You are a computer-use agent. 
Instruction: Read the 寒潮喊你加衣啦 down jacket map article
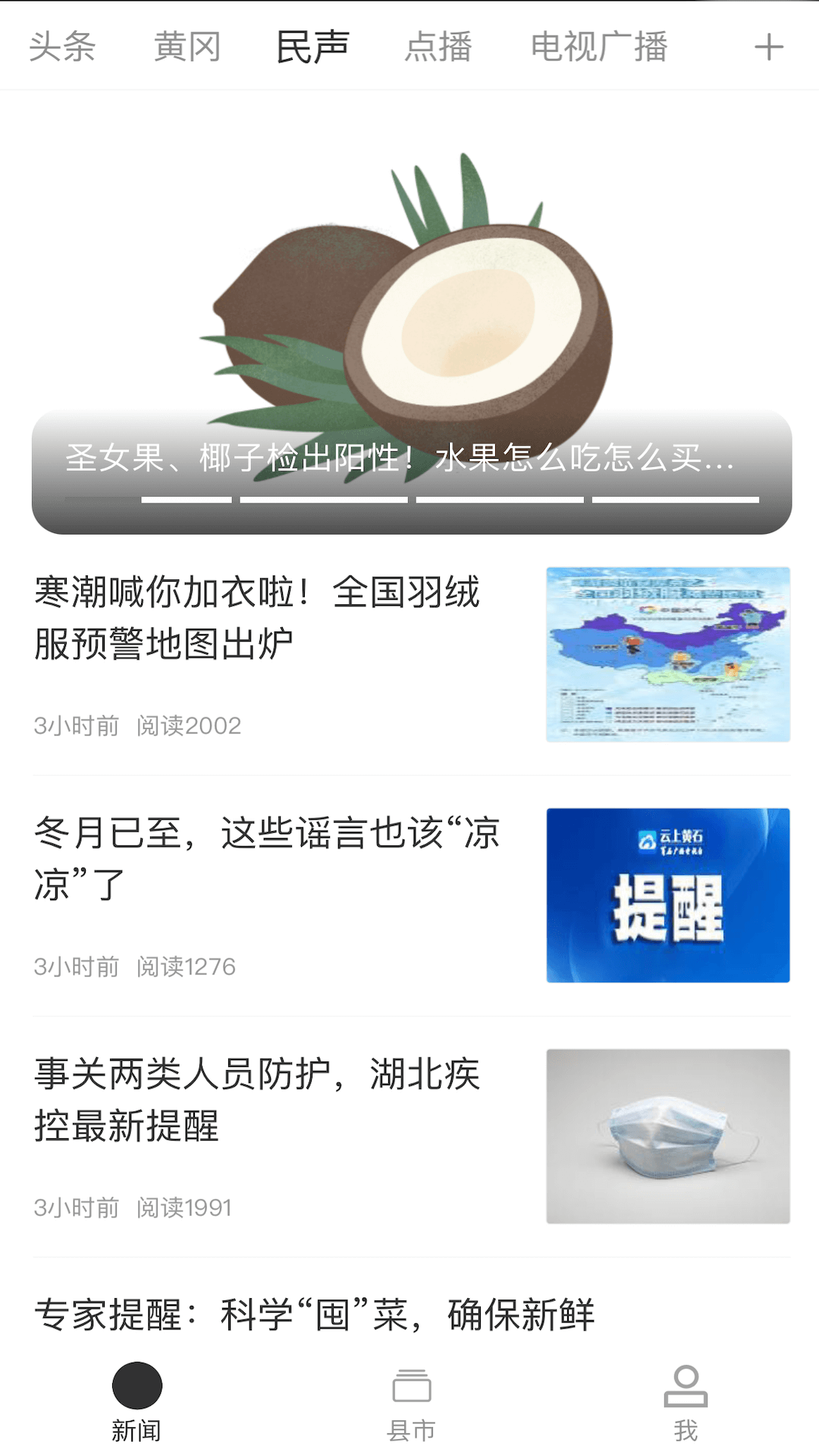pos(258,618)
